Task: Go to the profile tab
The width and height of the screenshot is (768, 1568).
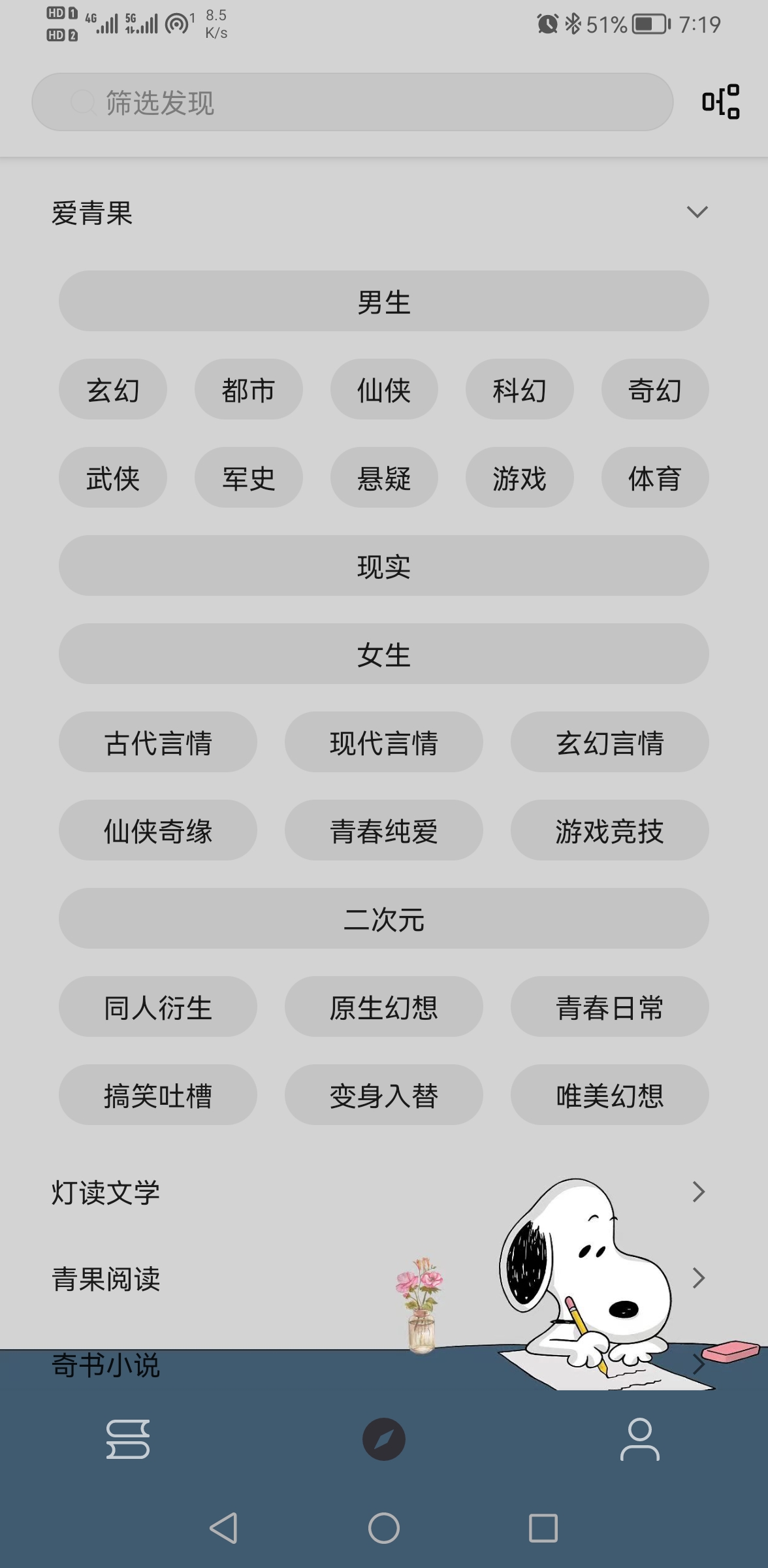Action: click(639, 1439)
